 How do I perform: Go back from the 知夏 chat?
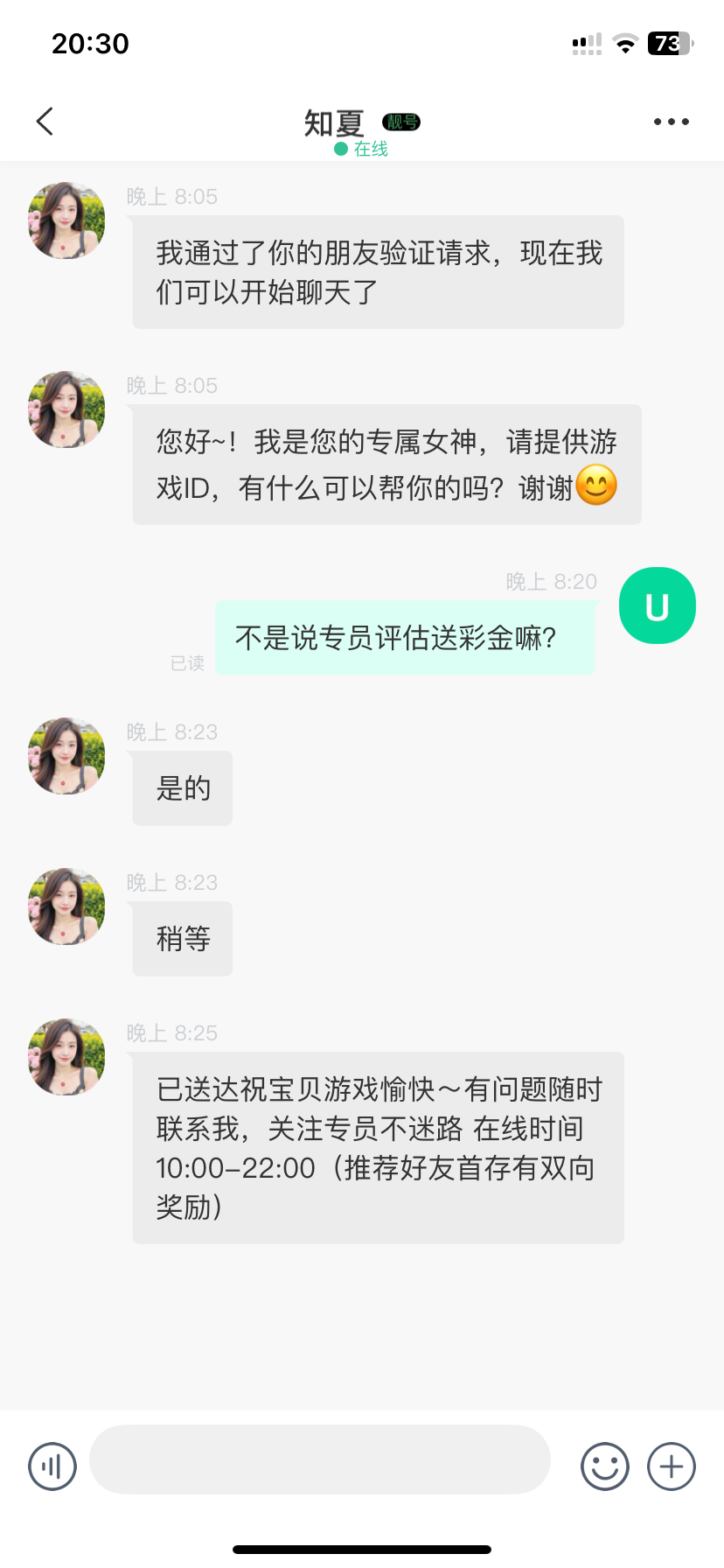coord(45,122)
